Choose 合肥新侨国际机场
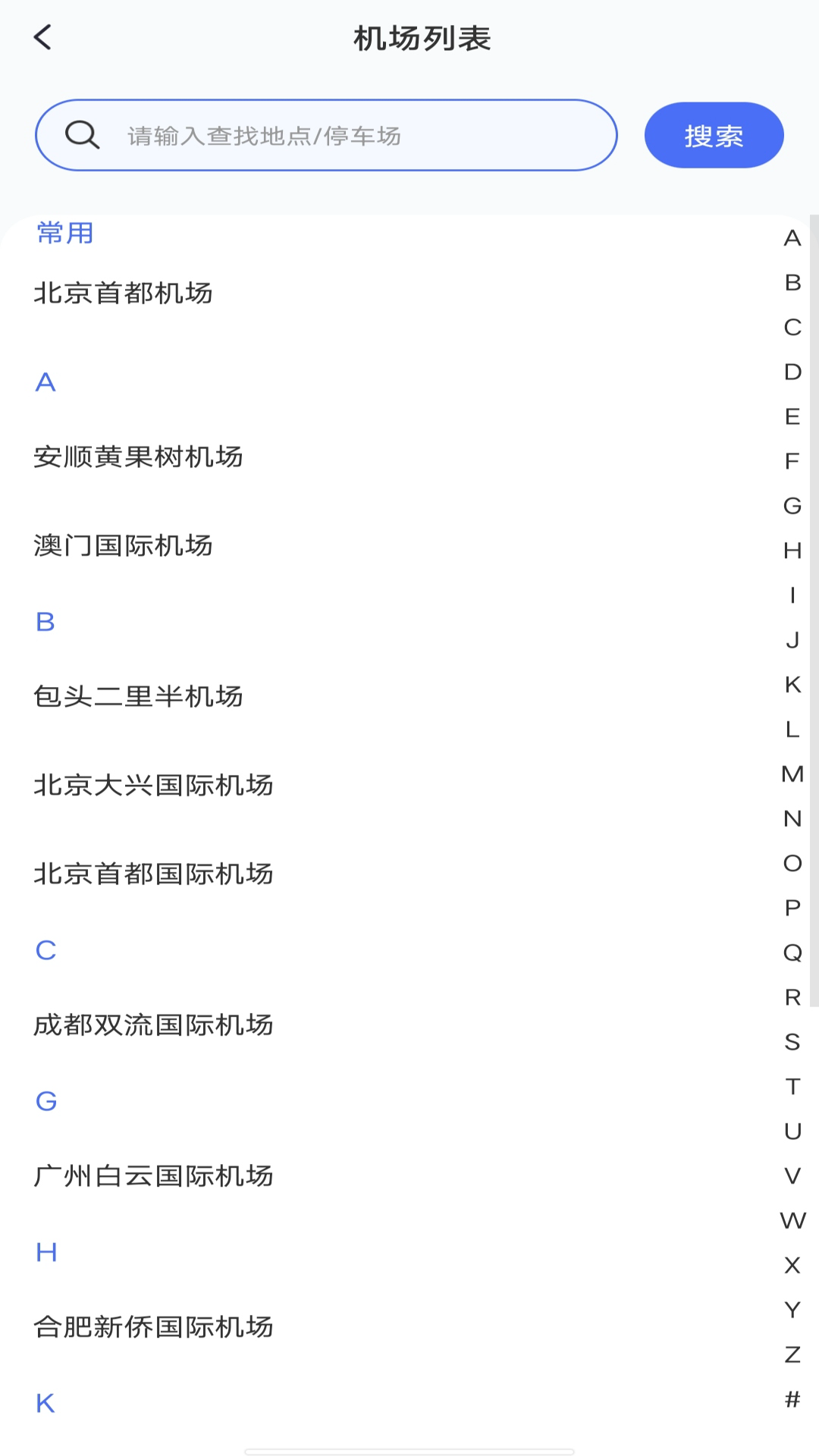 pos(153,1327)
